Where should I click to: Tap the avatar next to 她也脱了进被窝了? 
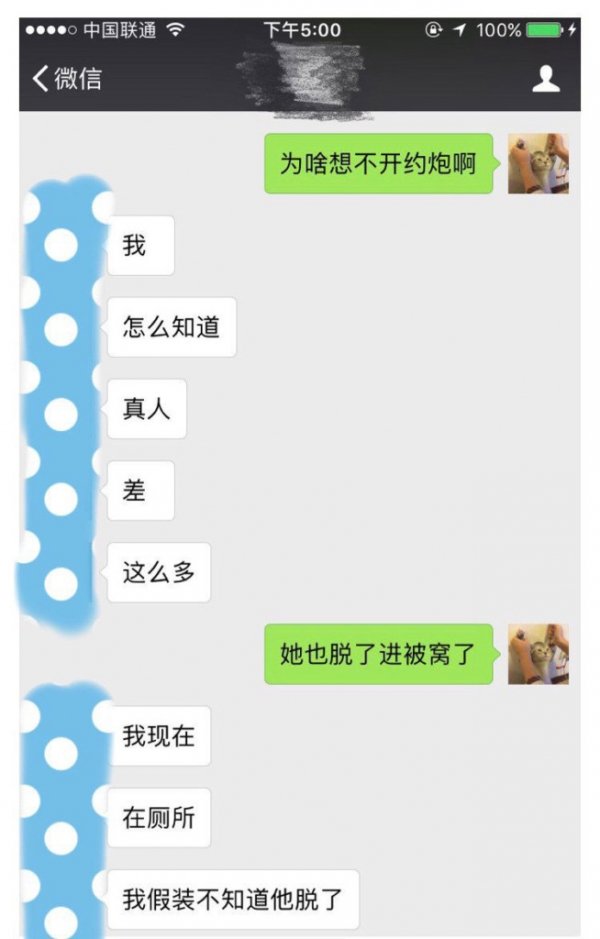click(x=538, y=654)
